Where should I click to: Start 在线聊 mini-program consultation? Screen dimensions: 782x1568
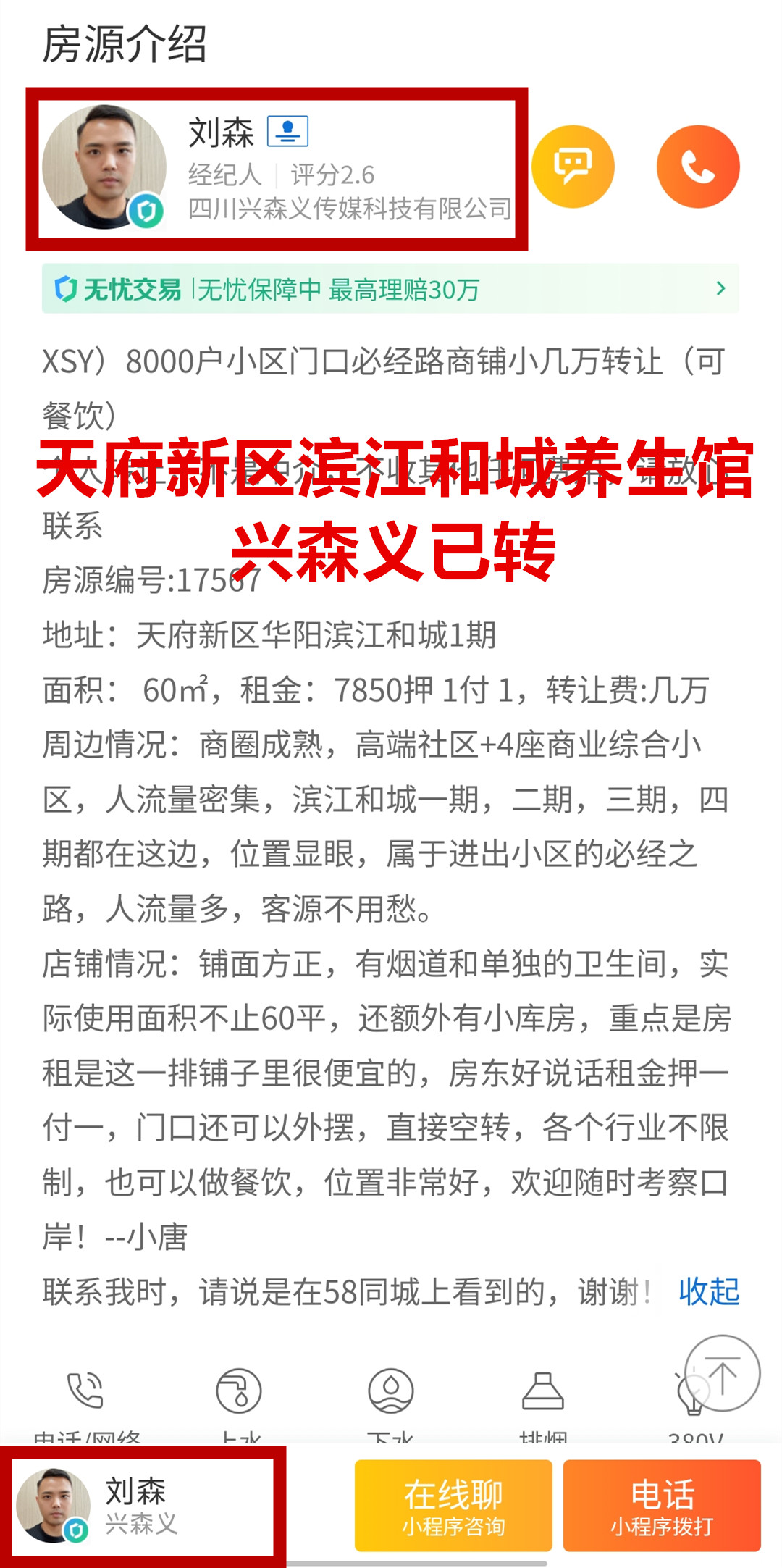[453, 1506]
